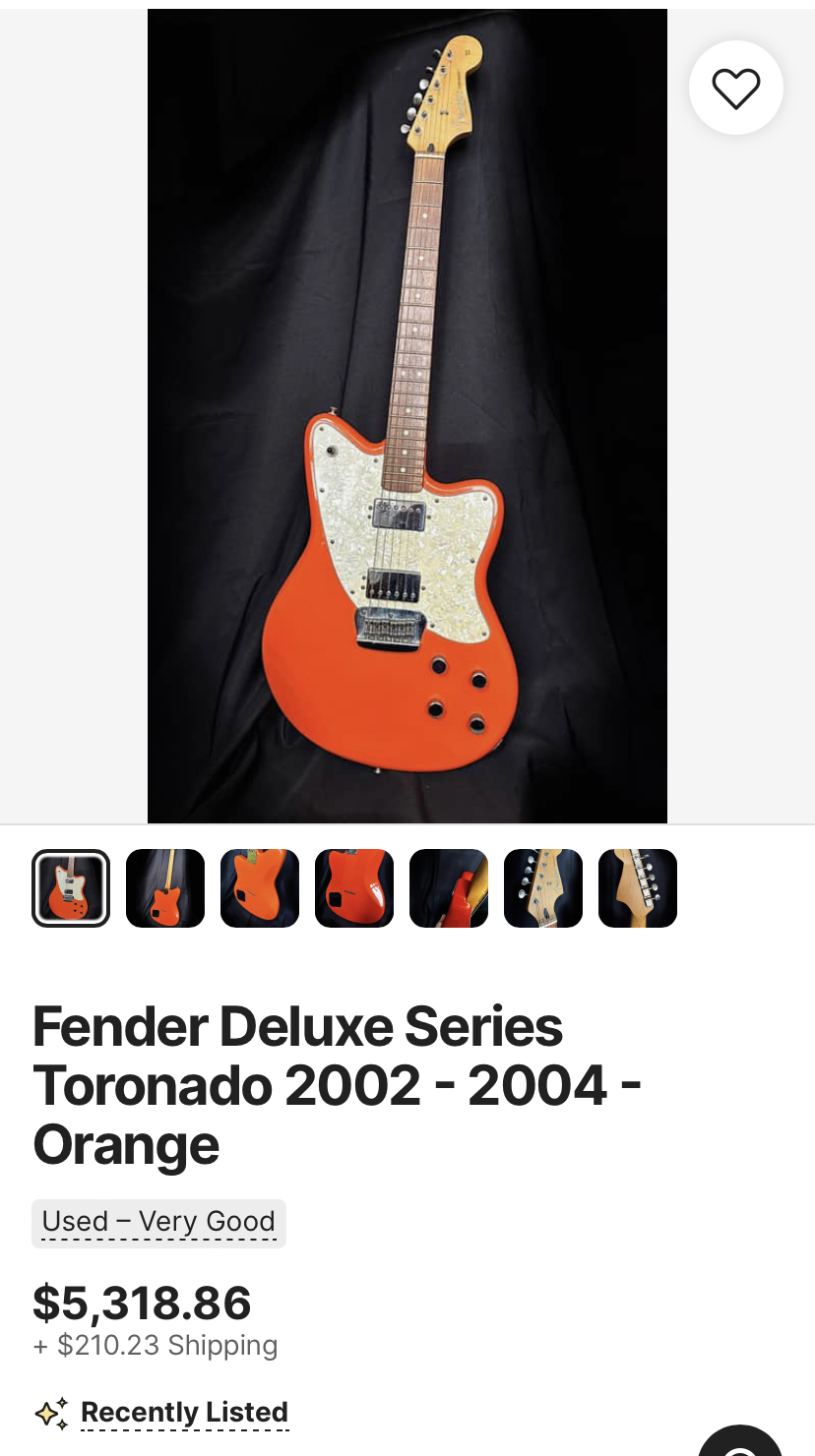Select the third thumbnail photo
This screenshot has width=815, height=1456.
[x=260, y=888]
